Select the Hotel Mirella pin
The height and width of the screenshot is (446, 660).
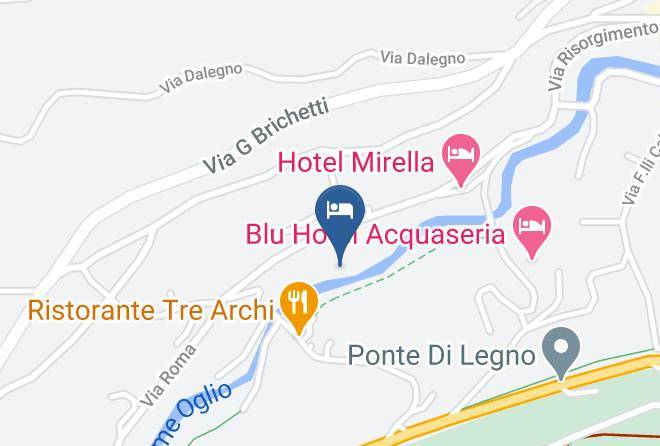[x=461, y=159]
